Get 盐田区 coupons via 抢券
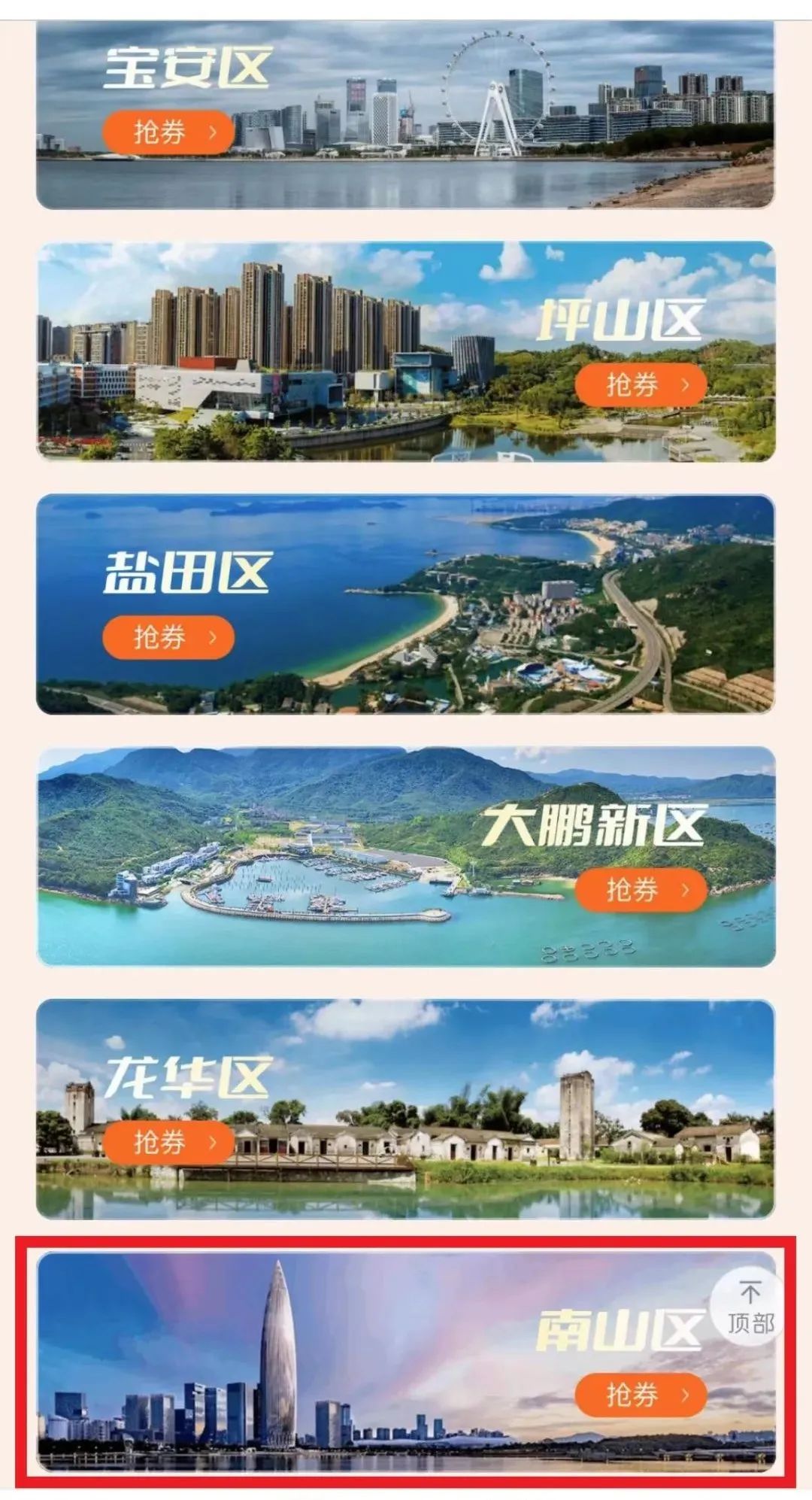Image resolution: width=812 pixels, height=1500 pixels. [168, 637]
